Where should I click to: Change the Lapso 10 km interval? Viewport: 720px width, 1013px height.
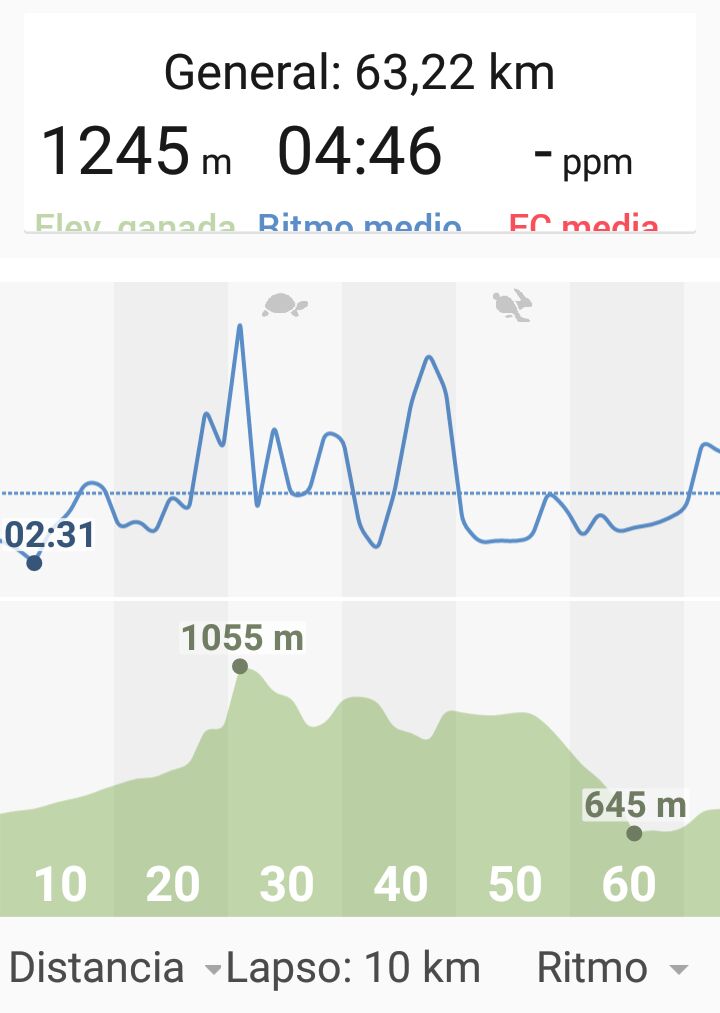pyautogui.click(x=353, y=968)
